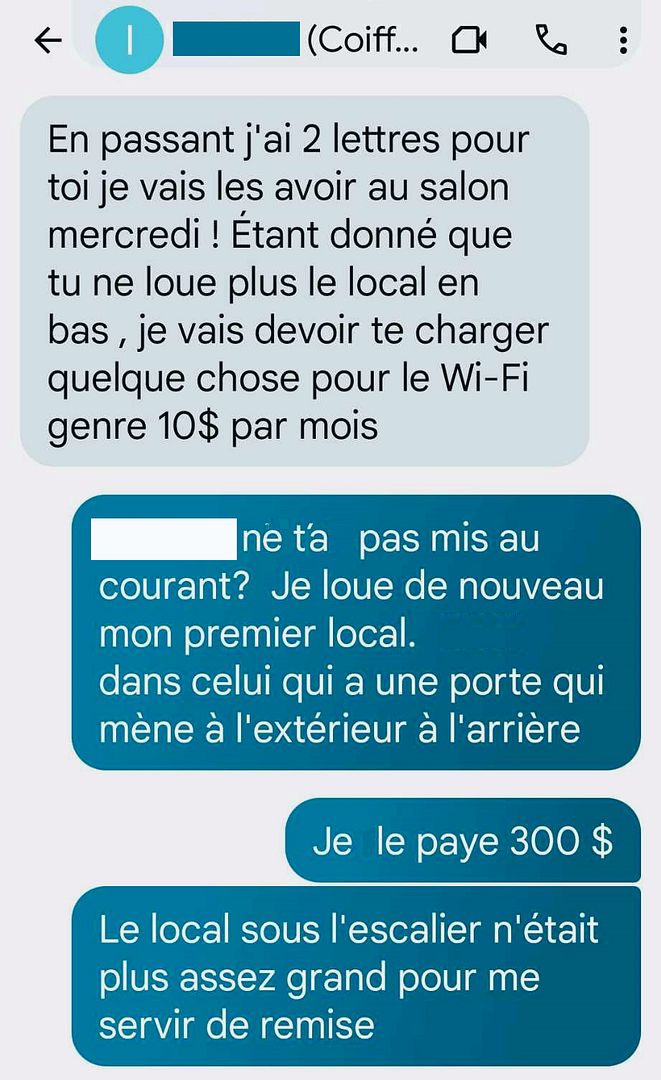The width and height of the screenshot is (661, 1080).
Task: Go back to the conversations list
Action: click(x=48, y=40)
